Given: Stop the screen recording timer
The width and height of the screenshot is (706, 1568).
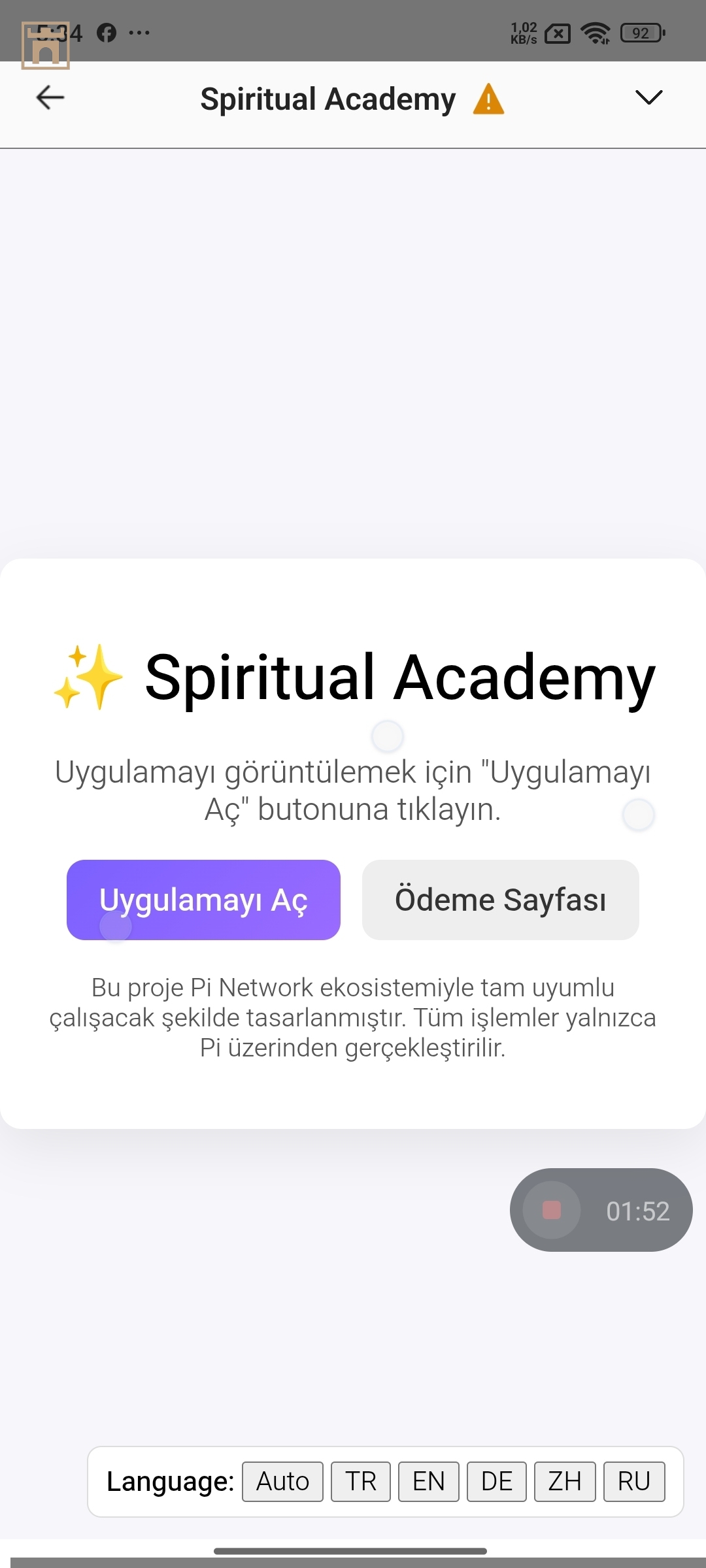Looking at the screenshot, I should (x=552, y=1210).
